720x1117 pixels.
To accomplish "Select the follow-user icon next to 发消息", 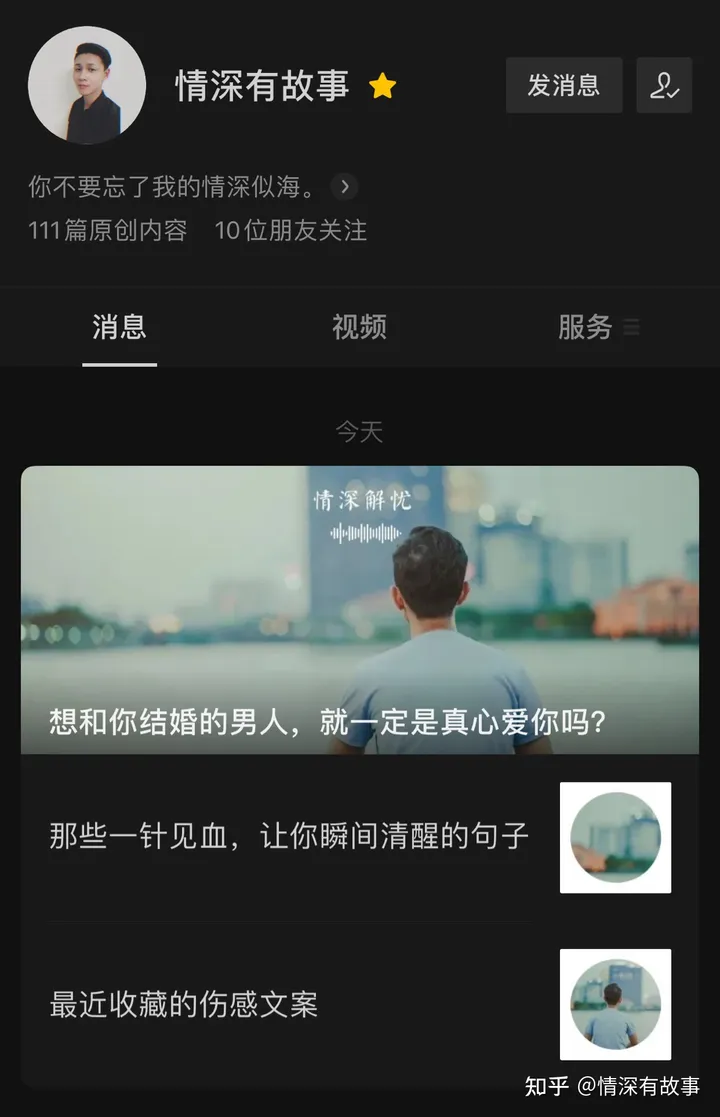I will (x=664, y=85).
